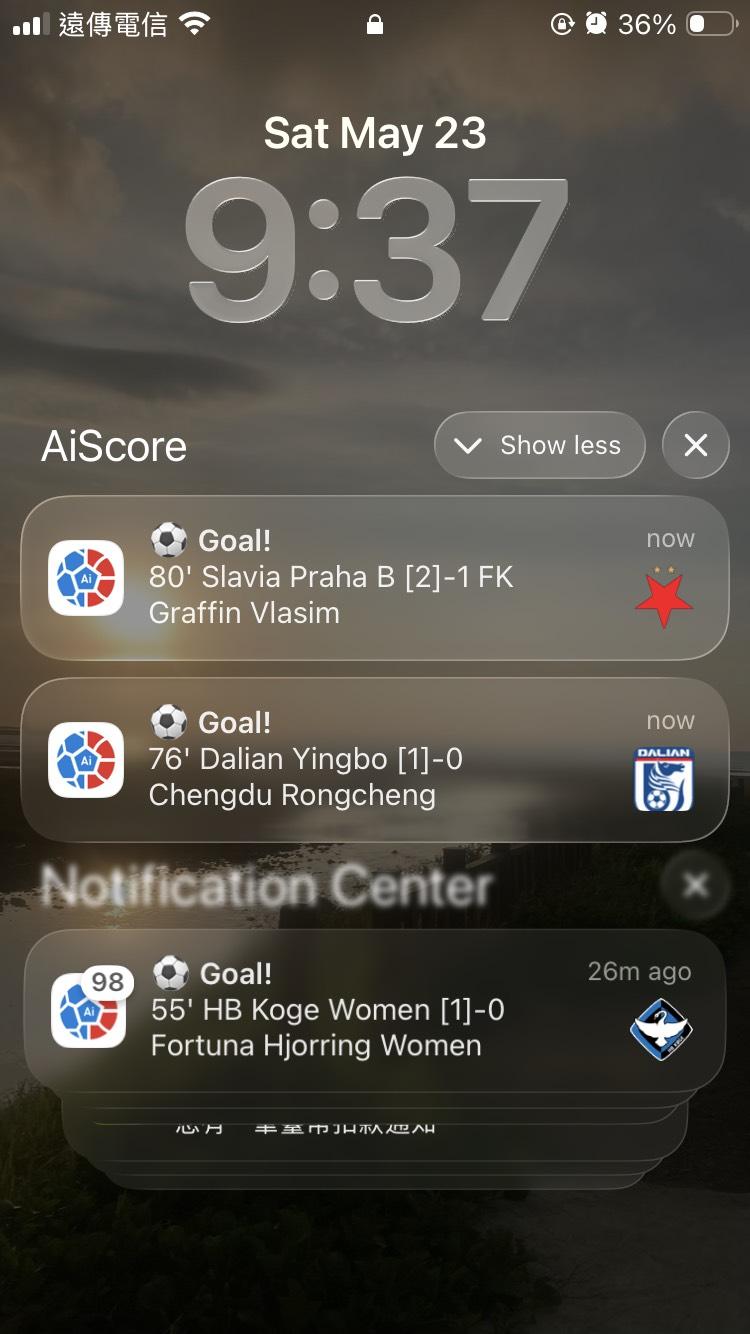Clear the Notification Center list
750x1334 pixels.
(695, 885)
